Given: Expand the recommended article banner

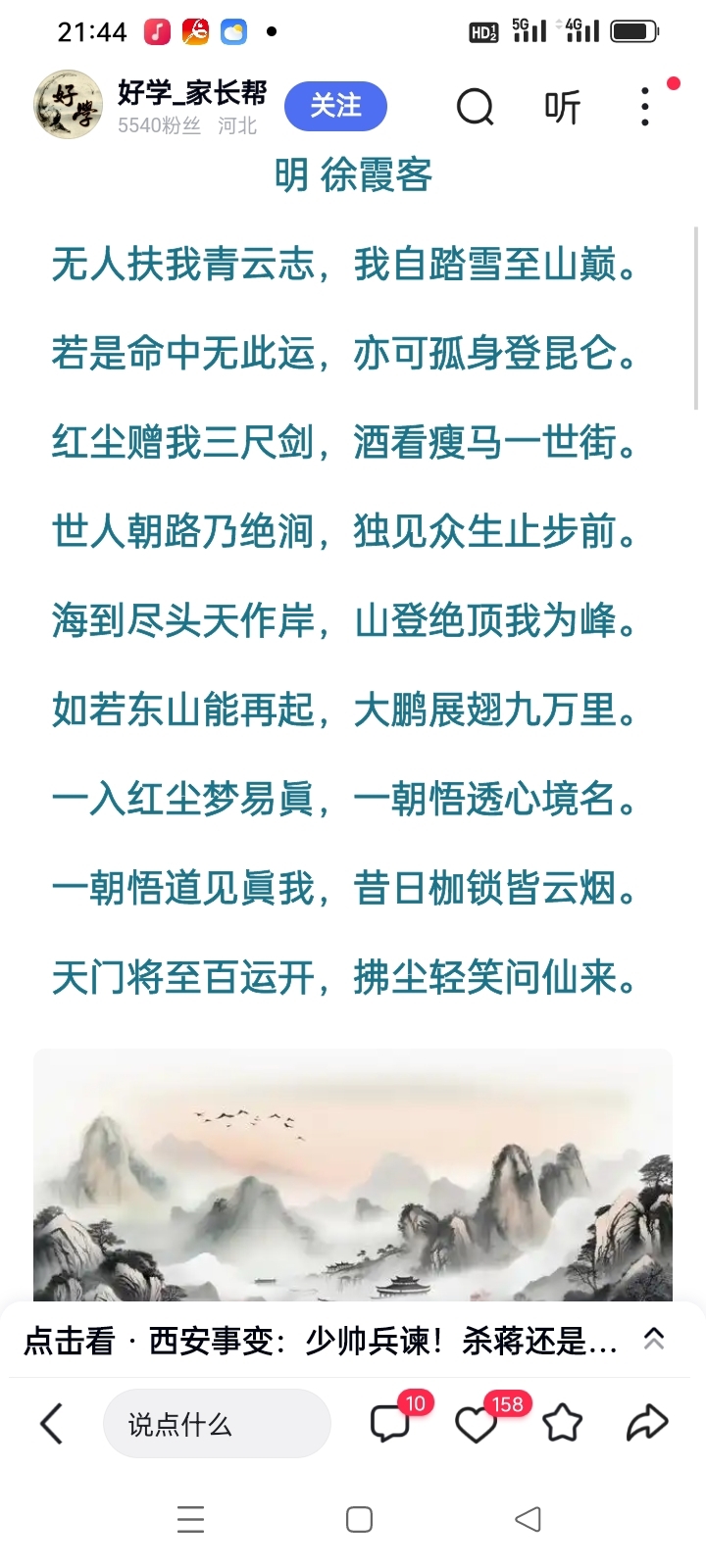Looking at the screenshot, I should click(654, 1339).
